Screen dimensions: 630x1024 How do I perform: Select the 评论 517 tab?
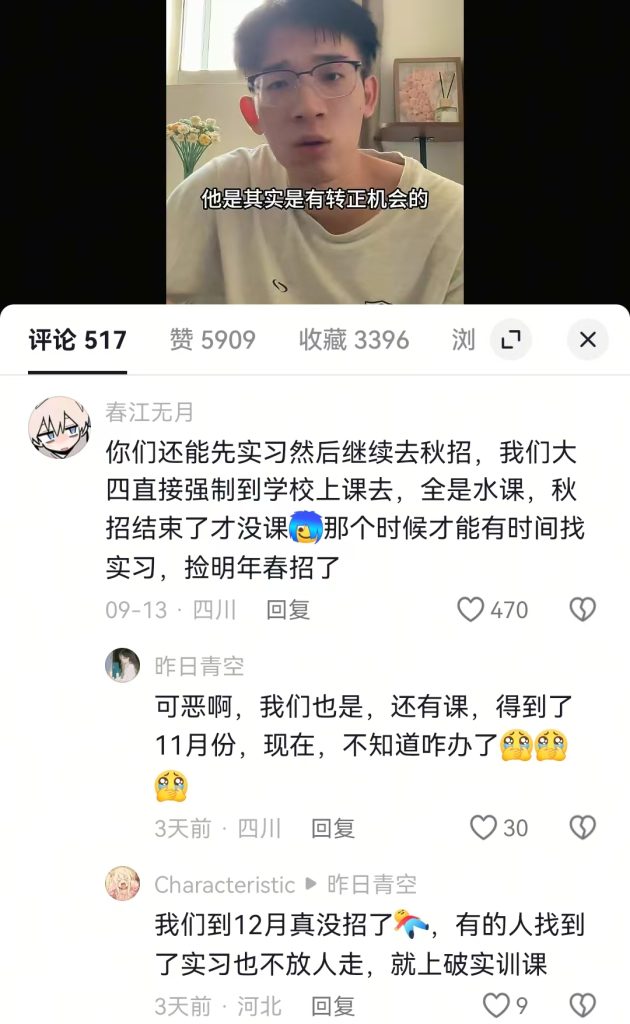pyautogui.click(x=77, y=340)
